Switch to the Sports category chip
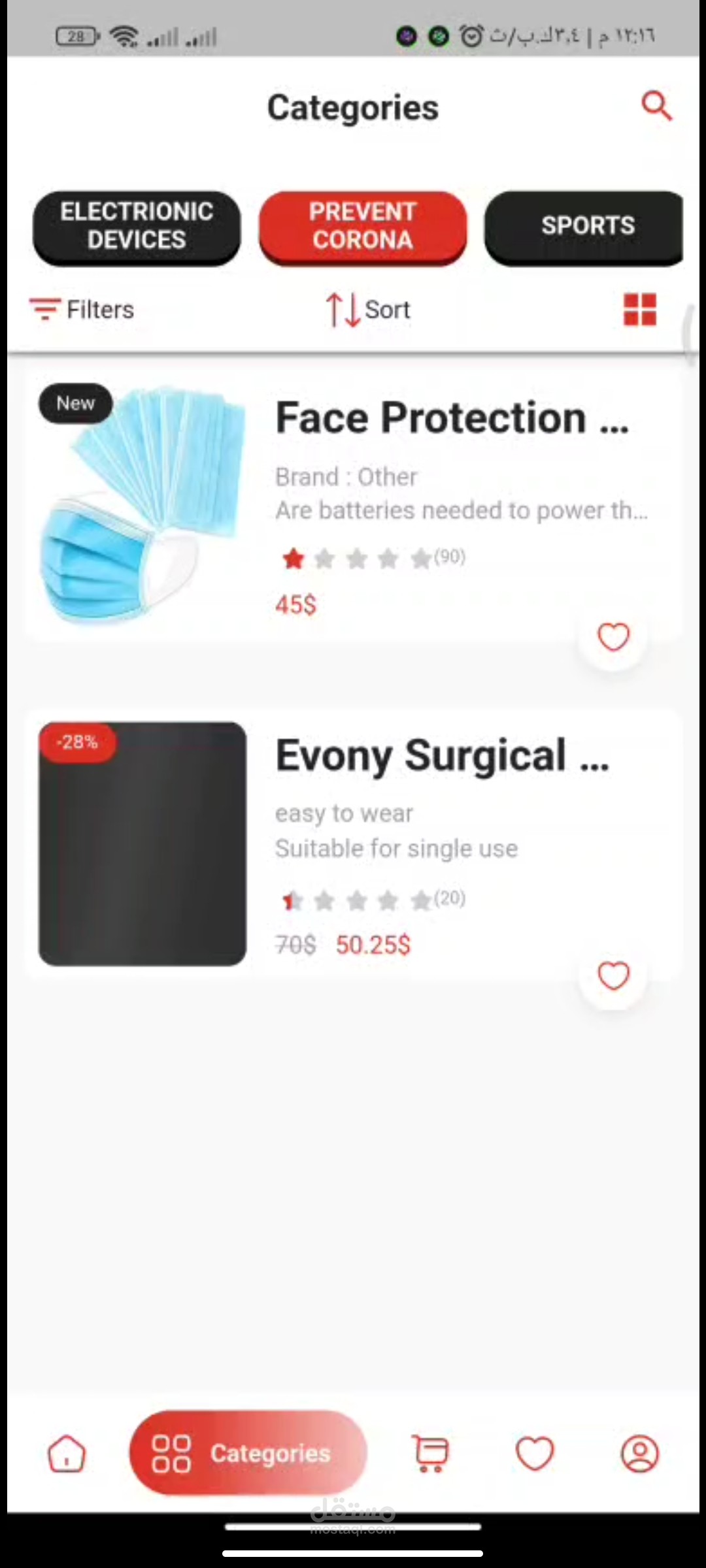This screenshot has height=1568, width=706. point(584,226)
